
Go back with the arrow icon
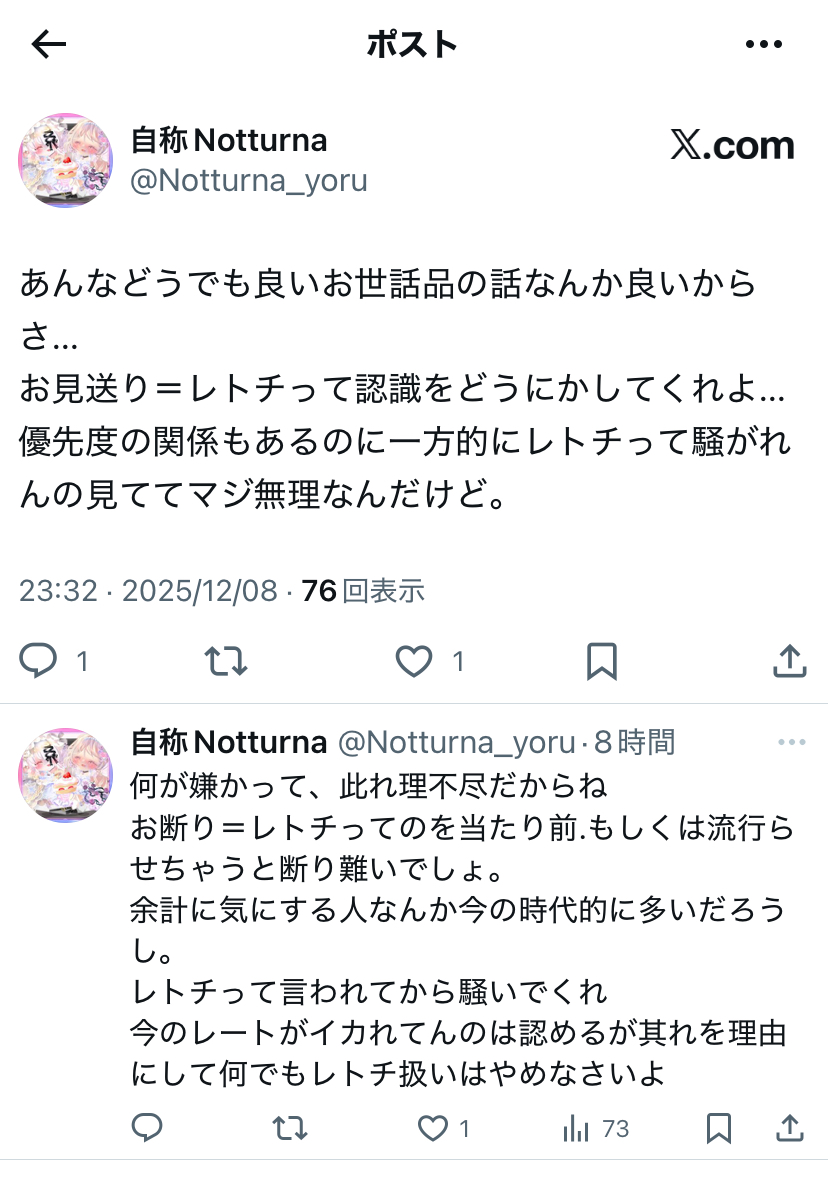tap(48, 44)
